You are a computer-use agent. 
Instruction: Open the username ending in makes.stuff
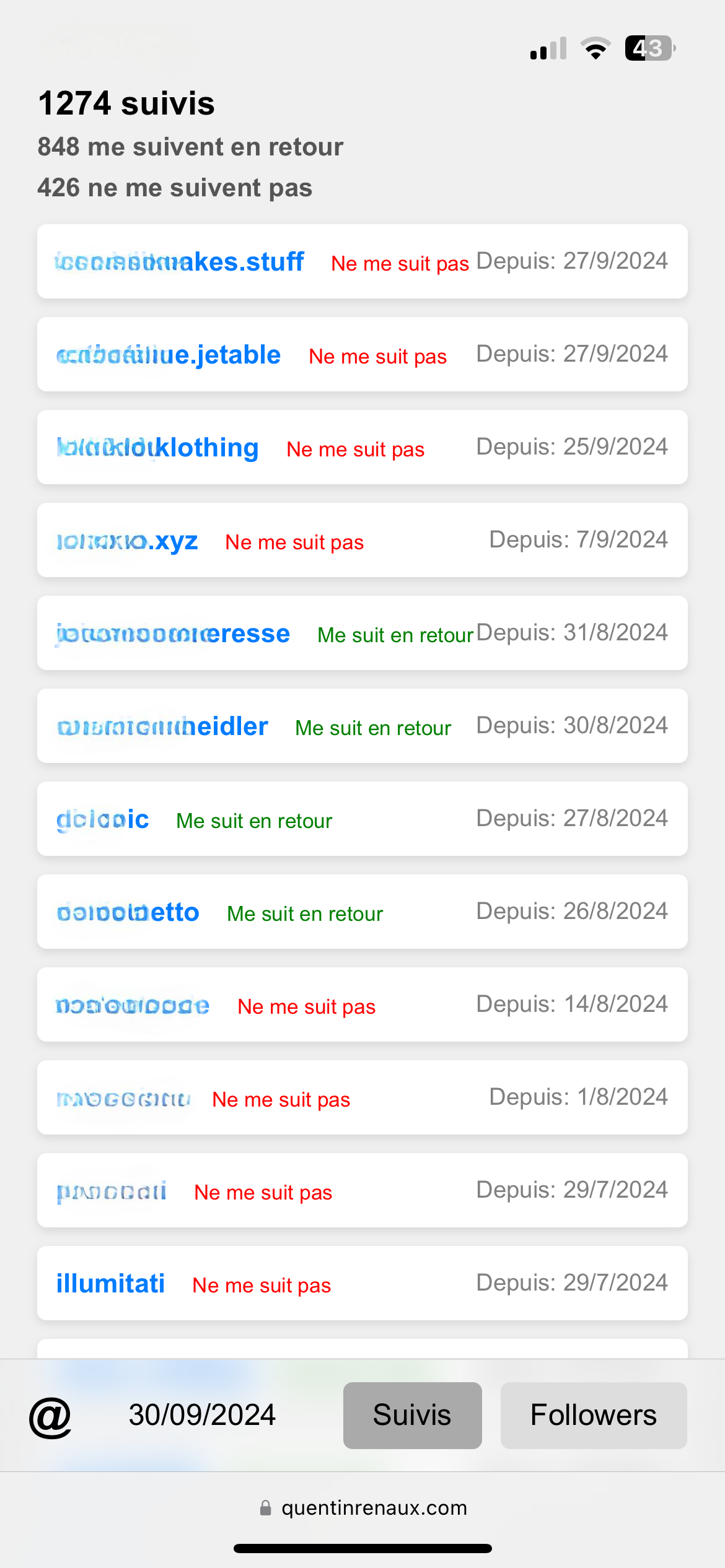pos(180,262)
